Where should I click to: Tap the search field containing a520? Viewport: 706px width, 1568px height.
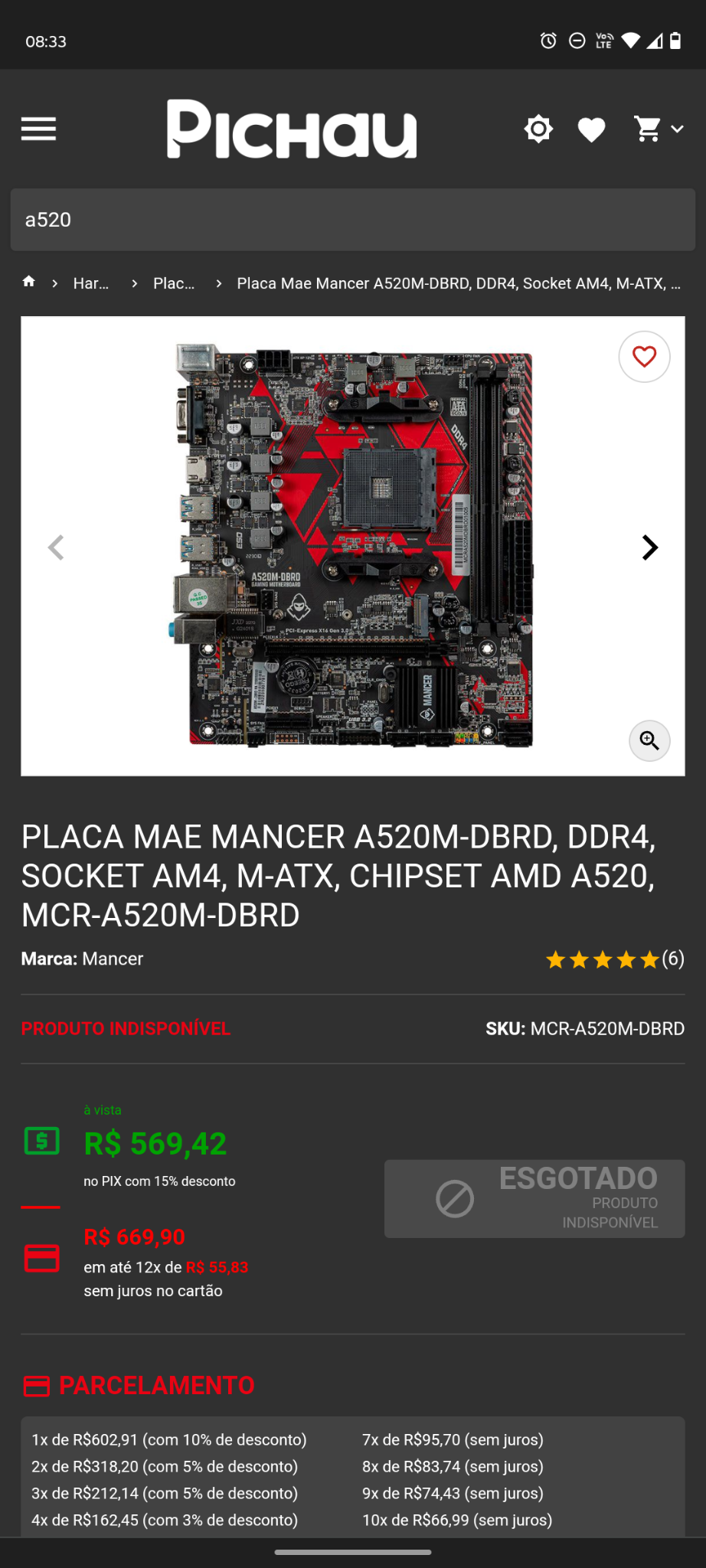[x=353, y=220]
